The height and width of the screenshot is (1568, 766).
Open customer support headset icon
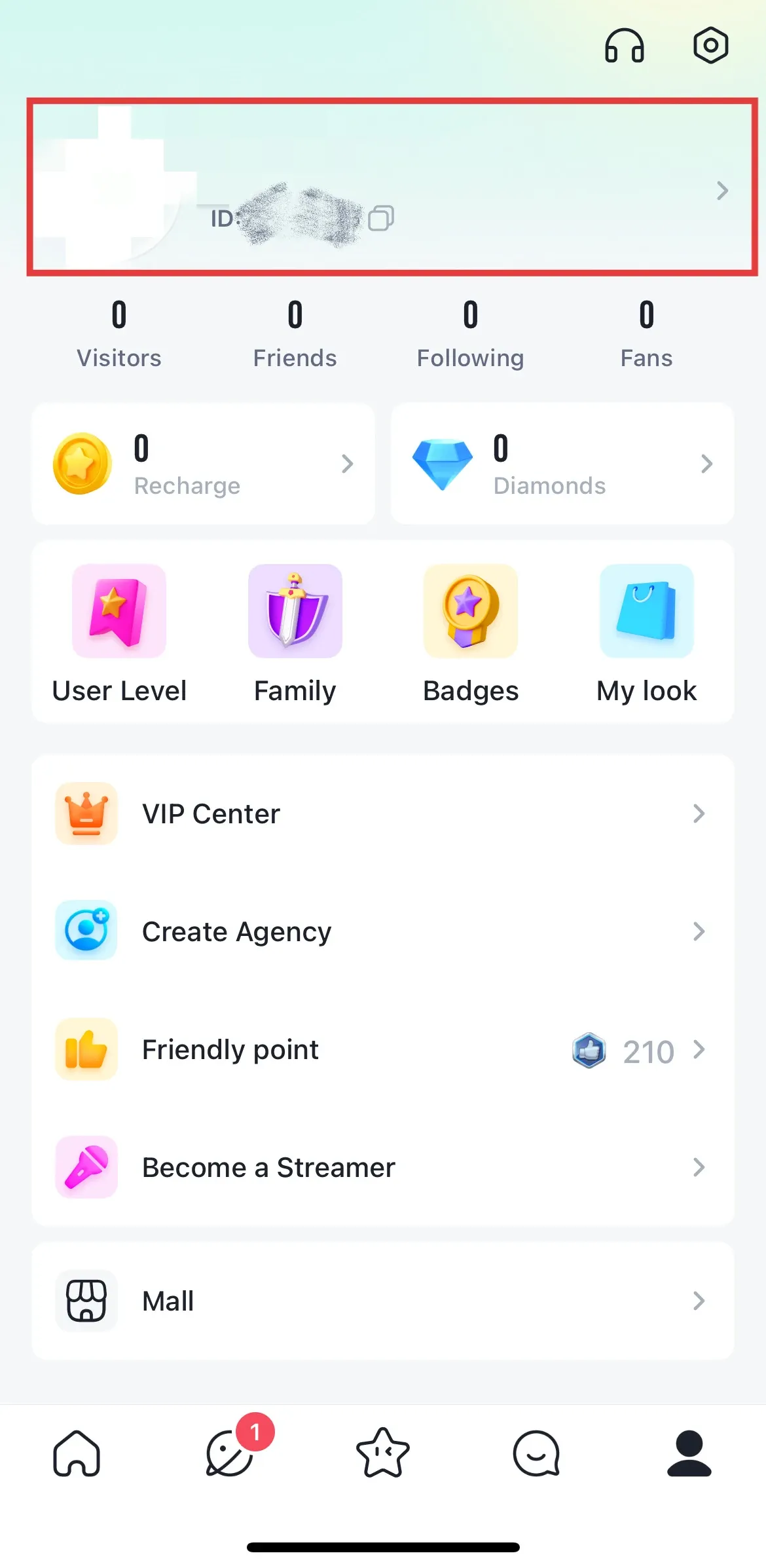(x=624, y=46)
